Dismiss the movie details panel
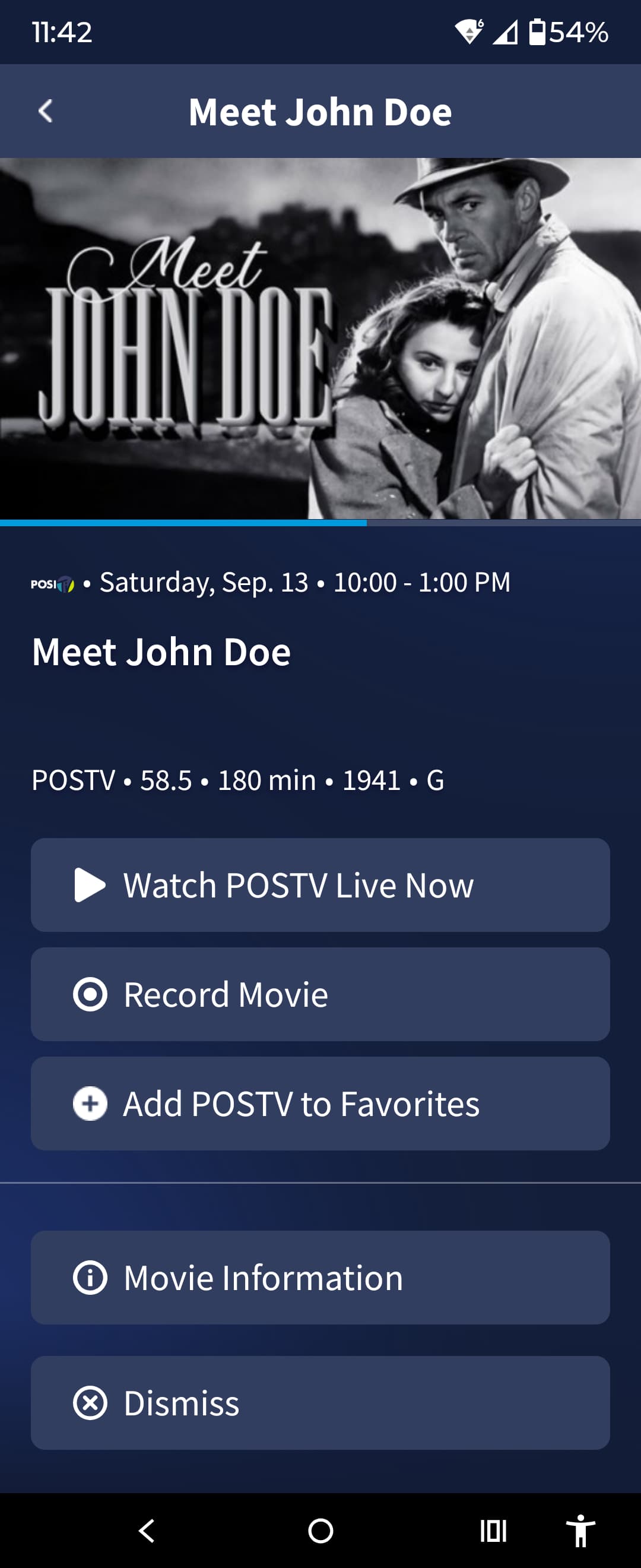The width and height of the screenshot is (641, 1568). coord(320,1402)
